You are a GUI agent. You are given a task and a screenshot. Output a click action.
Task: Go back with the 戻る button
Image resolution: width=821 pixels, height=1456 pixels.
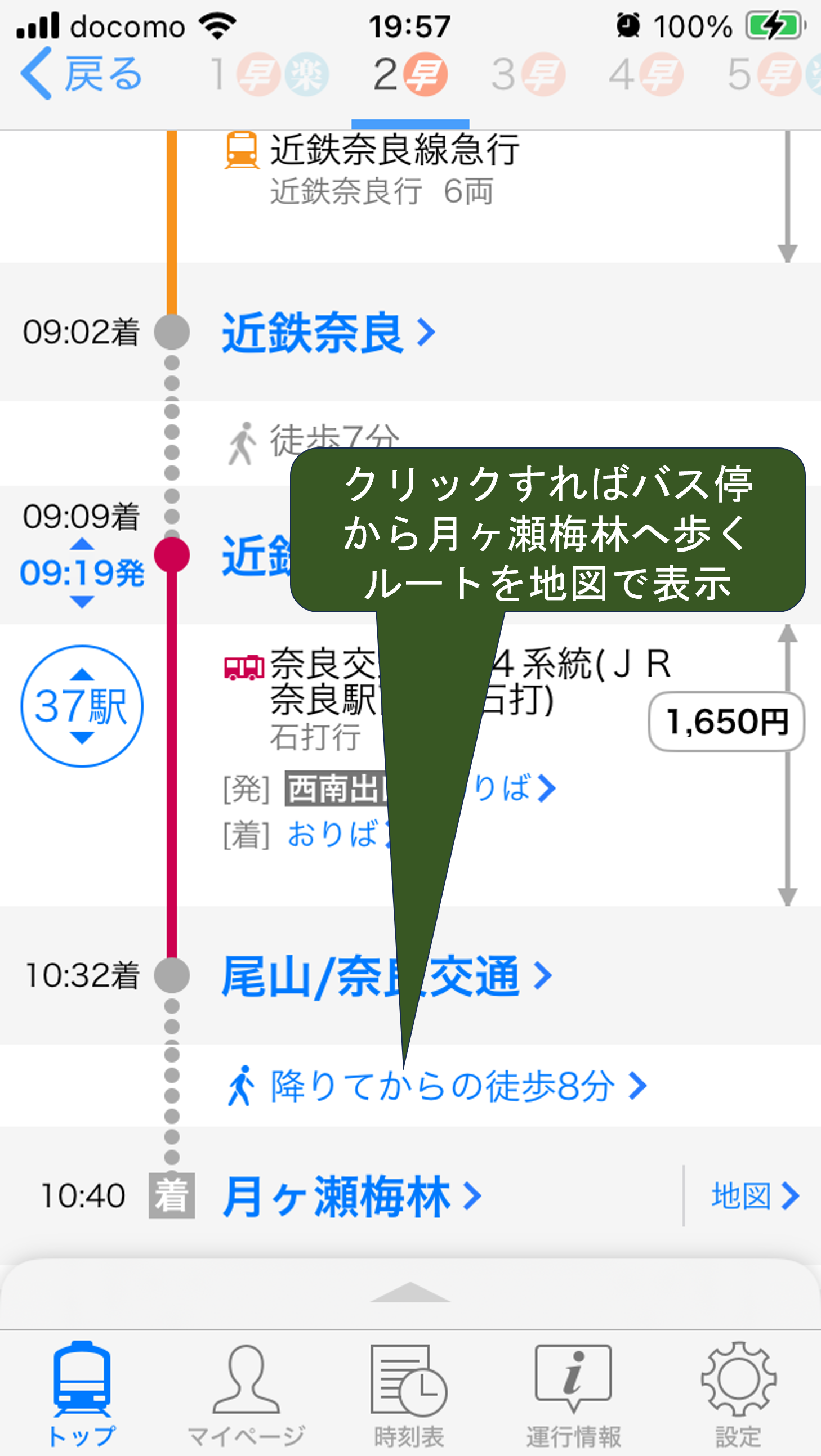point(82,74)
